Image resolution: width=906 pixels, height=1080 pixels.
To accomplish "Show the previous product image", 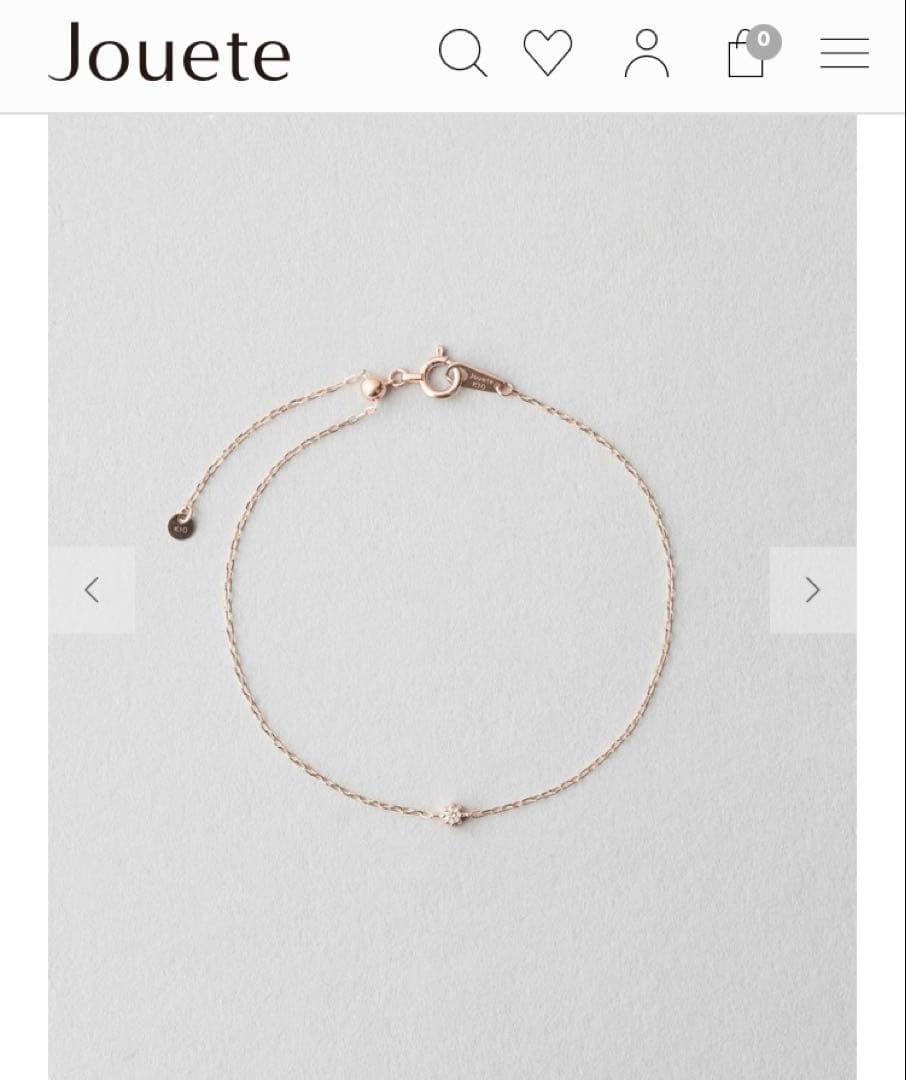I will pyautogui.click(x=92, y=590).
